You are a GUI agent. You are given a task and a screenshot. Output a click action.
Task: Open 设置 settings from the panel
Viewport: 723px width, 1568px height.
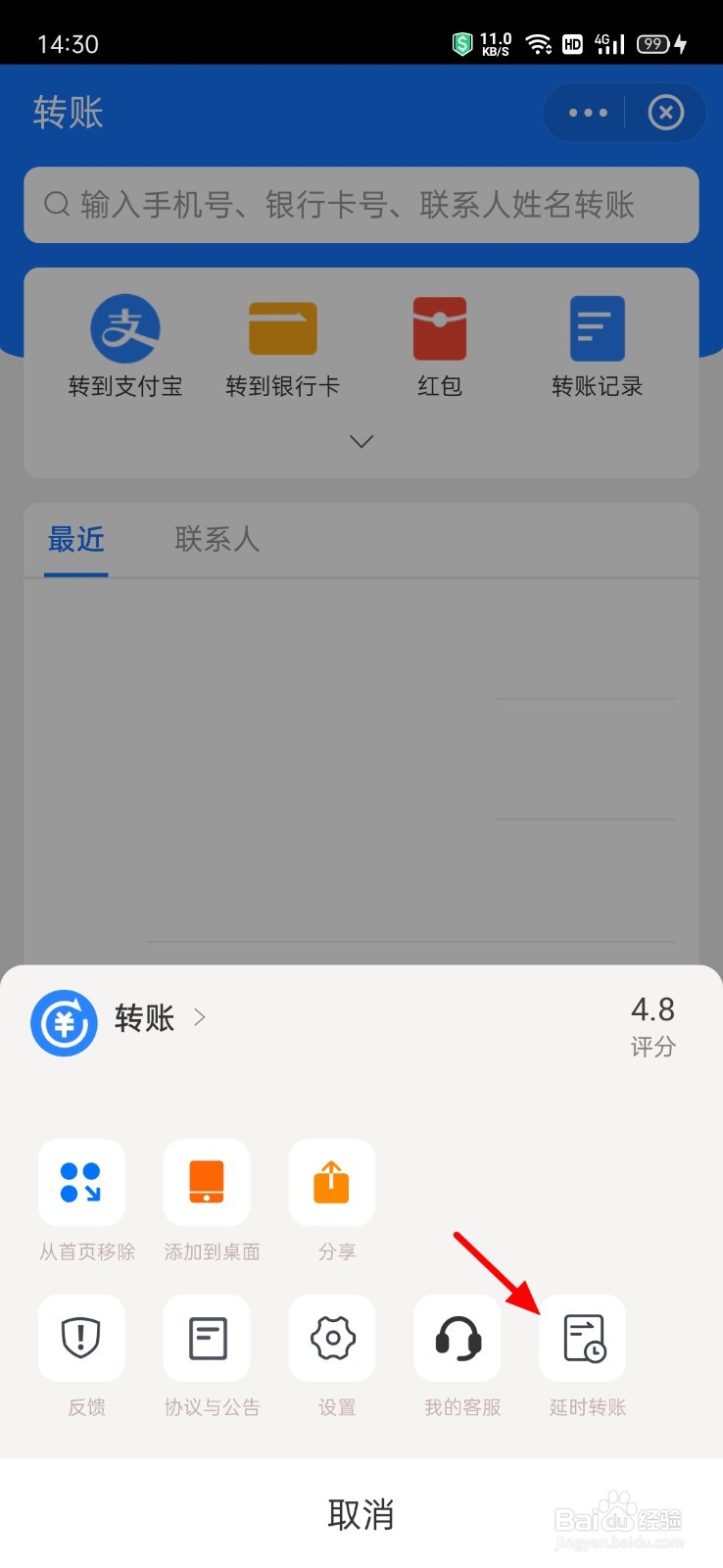coord(332,1357)
